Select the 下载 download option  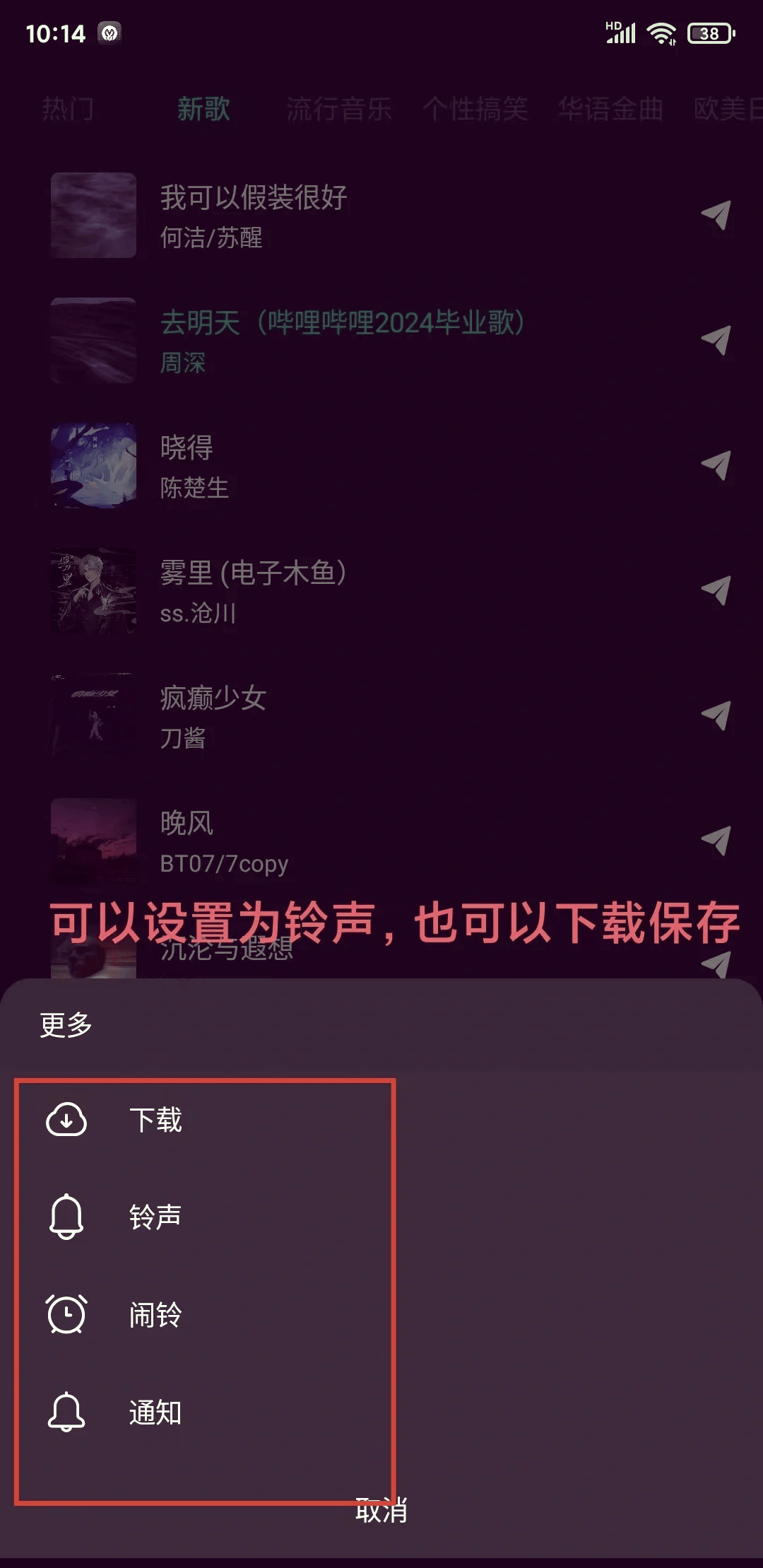point(155,1120)
